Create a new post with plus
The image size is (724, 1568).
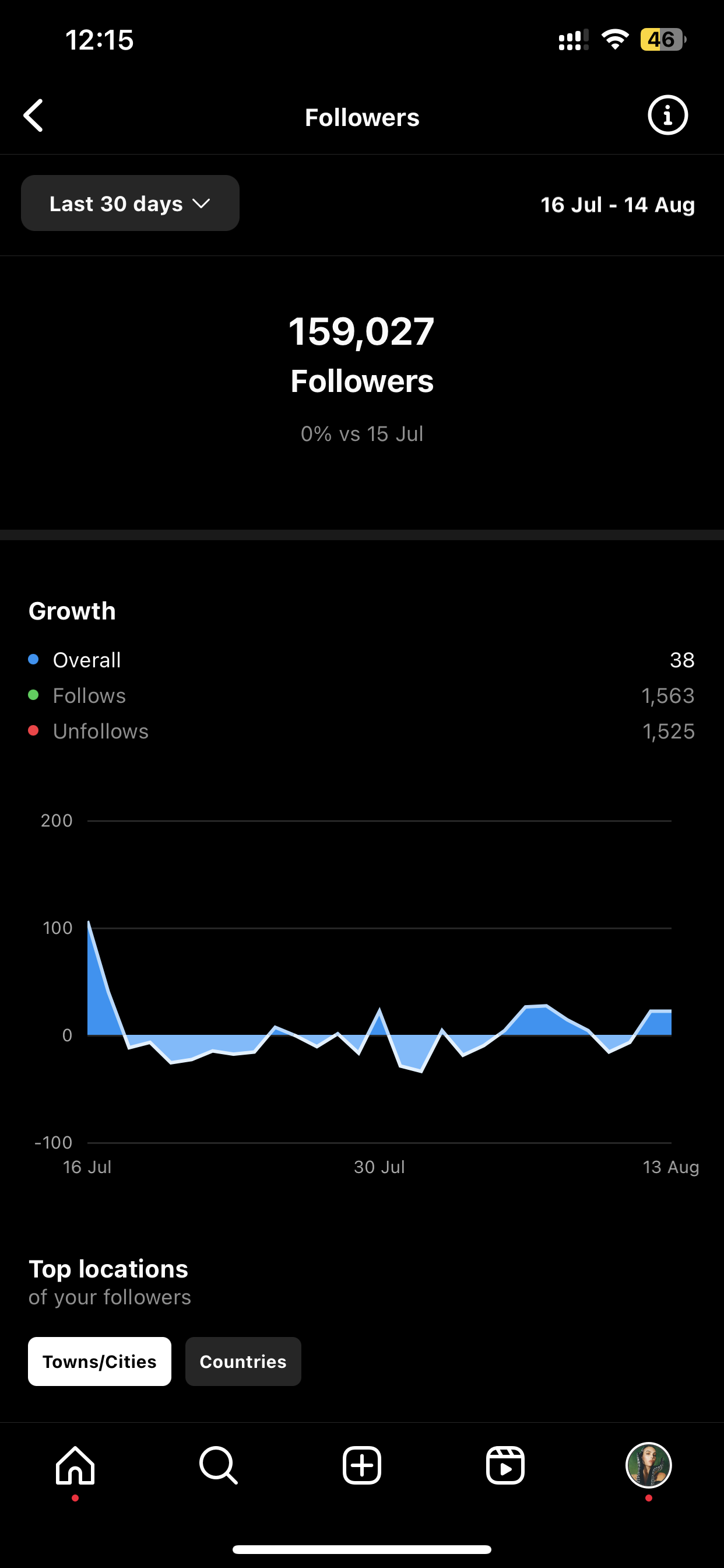point(362,1466)
